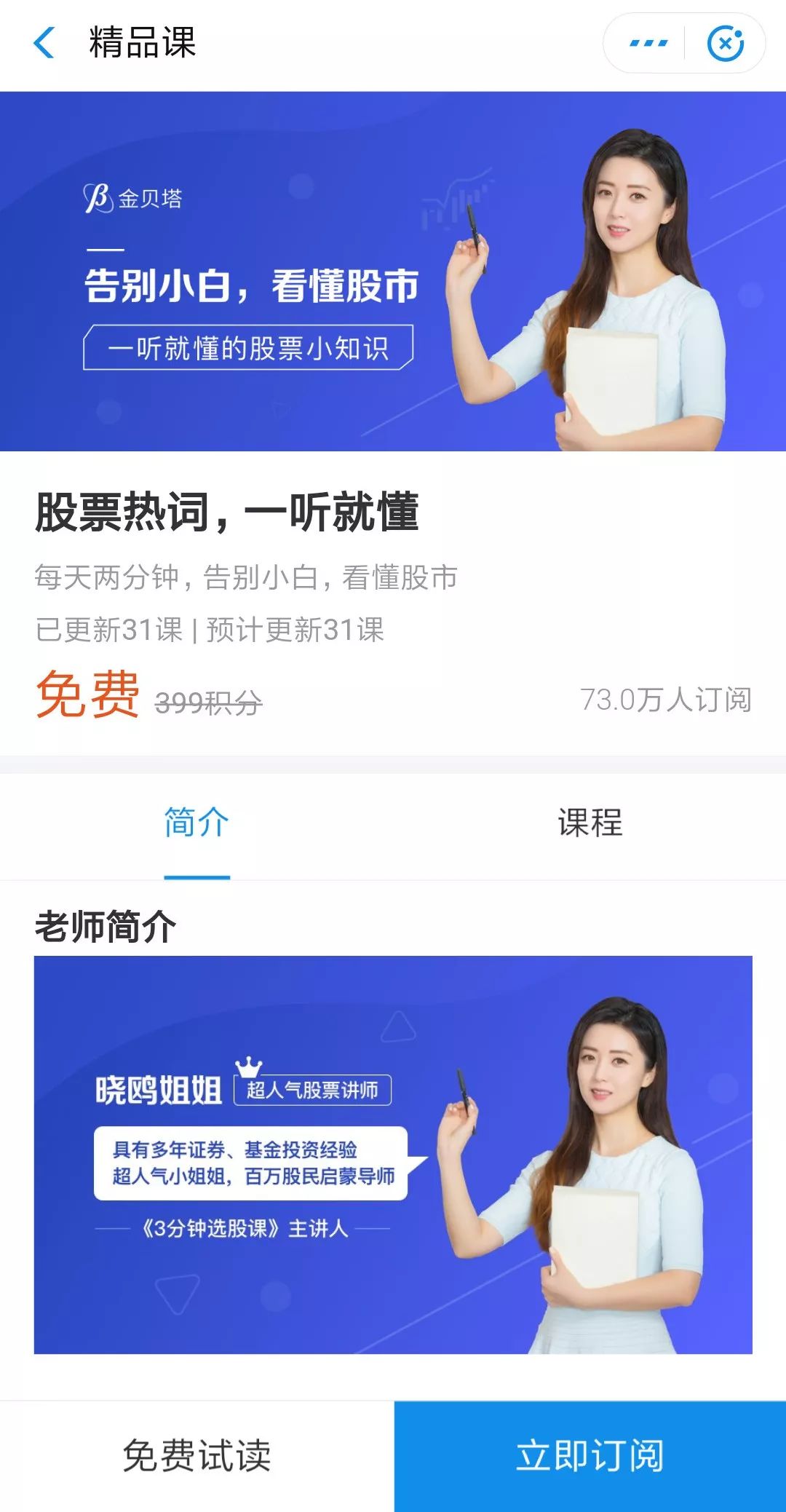Open the three-dot more options menu

point(648,43)
